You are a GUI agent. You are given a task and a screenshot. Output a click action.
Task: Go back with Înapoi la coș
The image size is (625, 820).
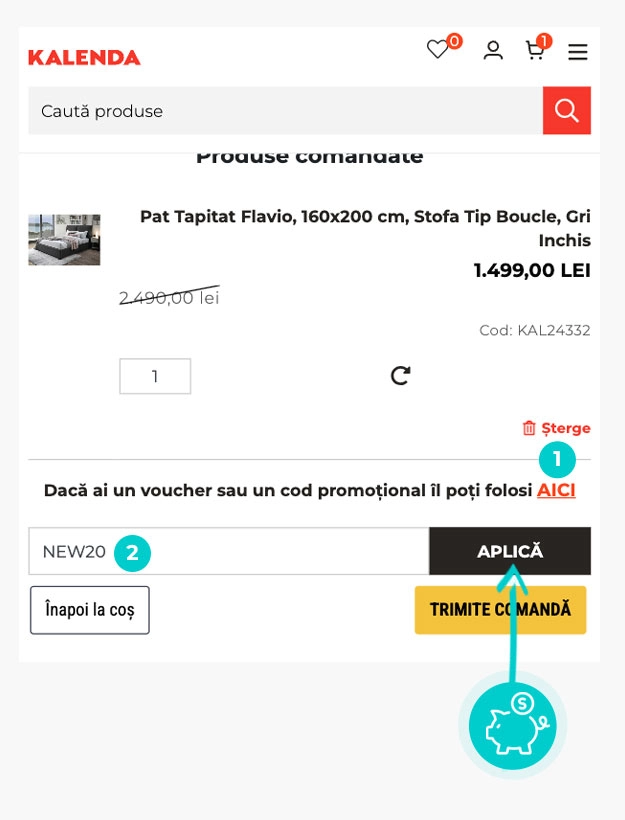click(90, 610)
